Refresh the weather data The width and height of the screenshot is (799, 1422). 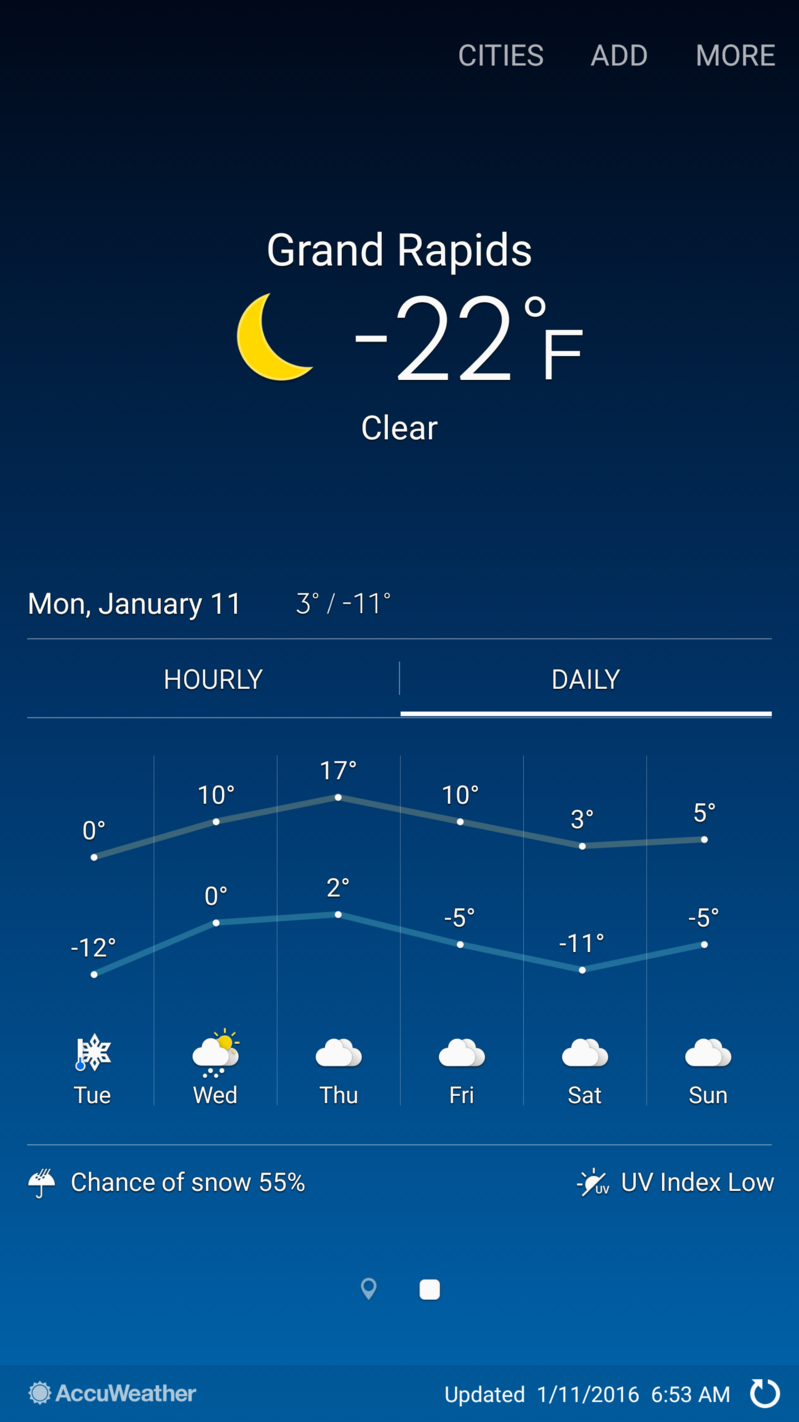coord(765,1393)
